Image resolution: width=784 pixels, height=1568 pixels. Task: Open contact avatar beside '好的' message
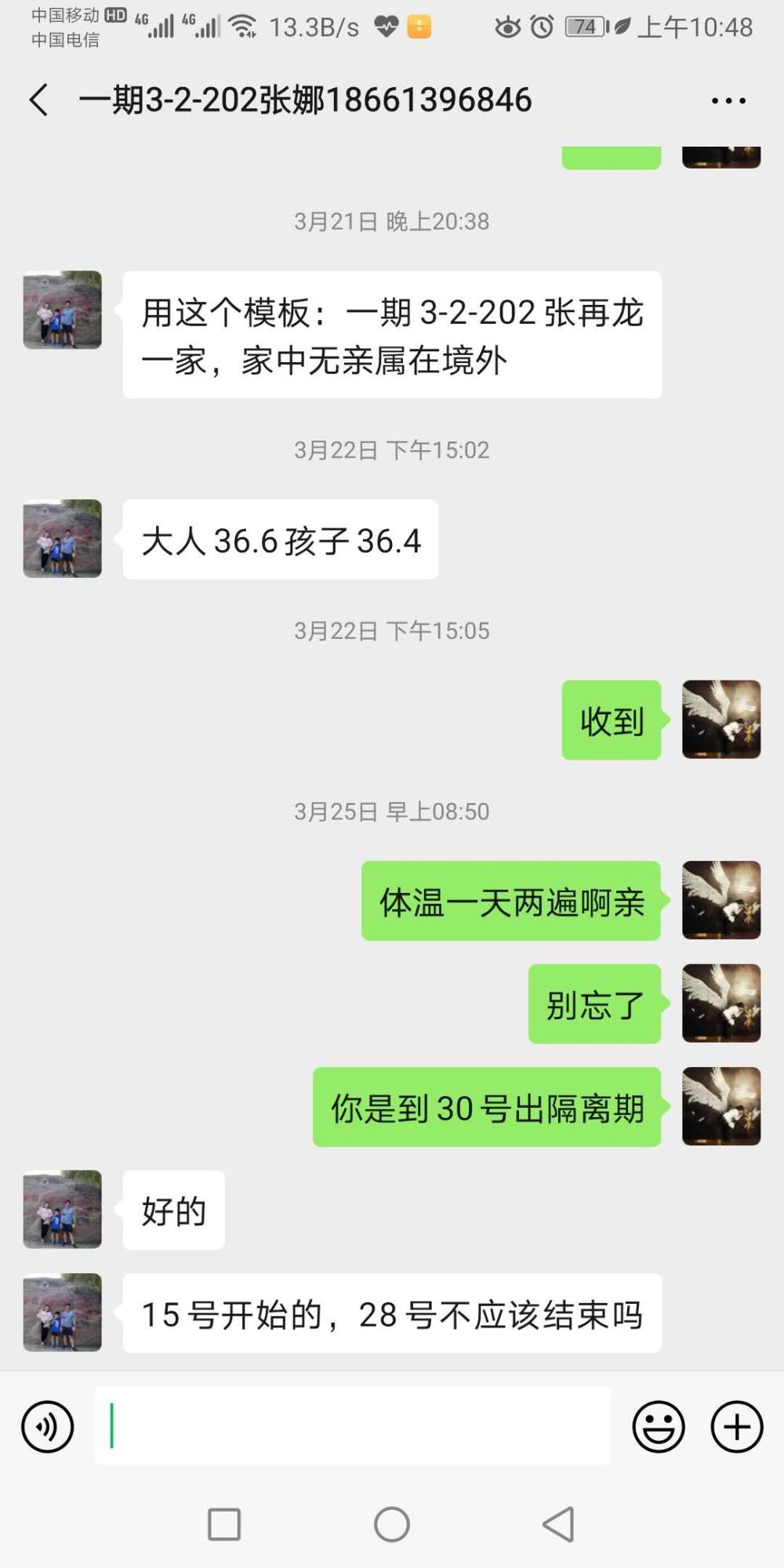[63, 1209]
